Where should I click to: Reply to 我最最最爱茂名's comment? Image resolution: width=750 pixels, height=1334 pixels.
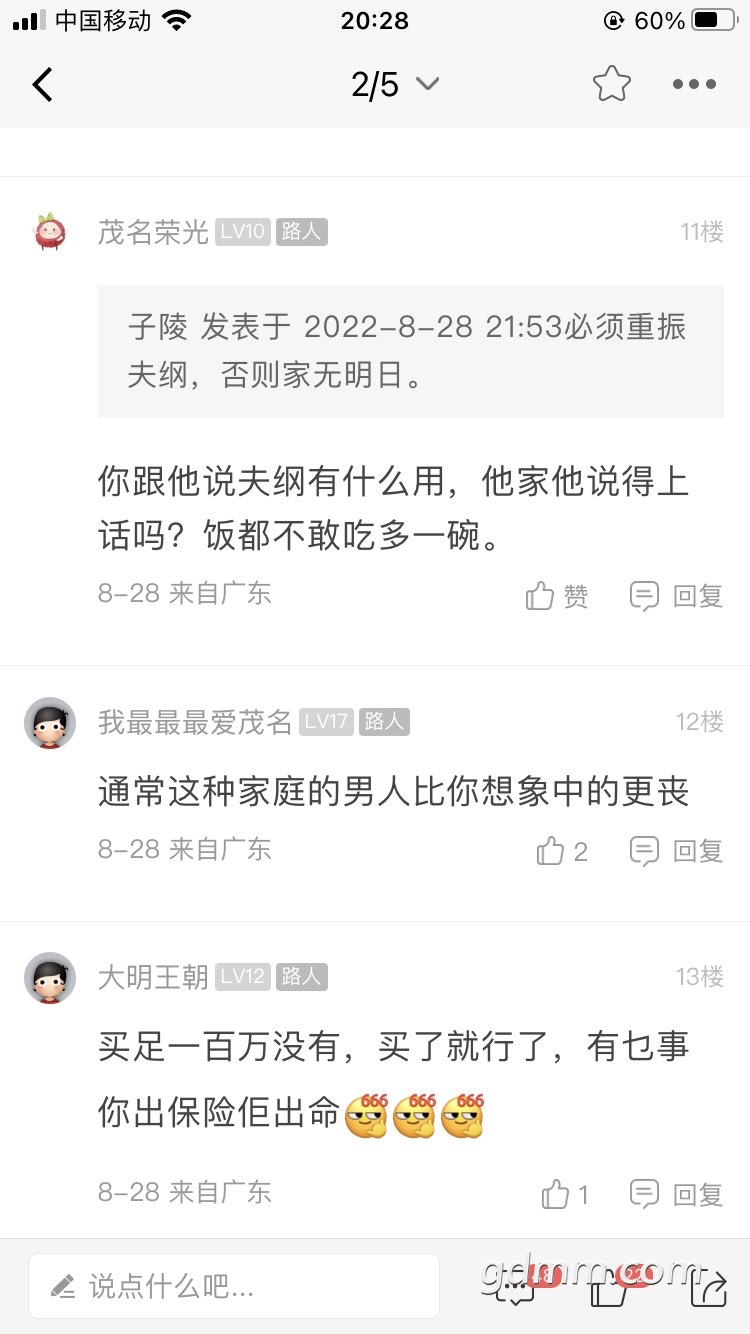click(x=677, y=852)
